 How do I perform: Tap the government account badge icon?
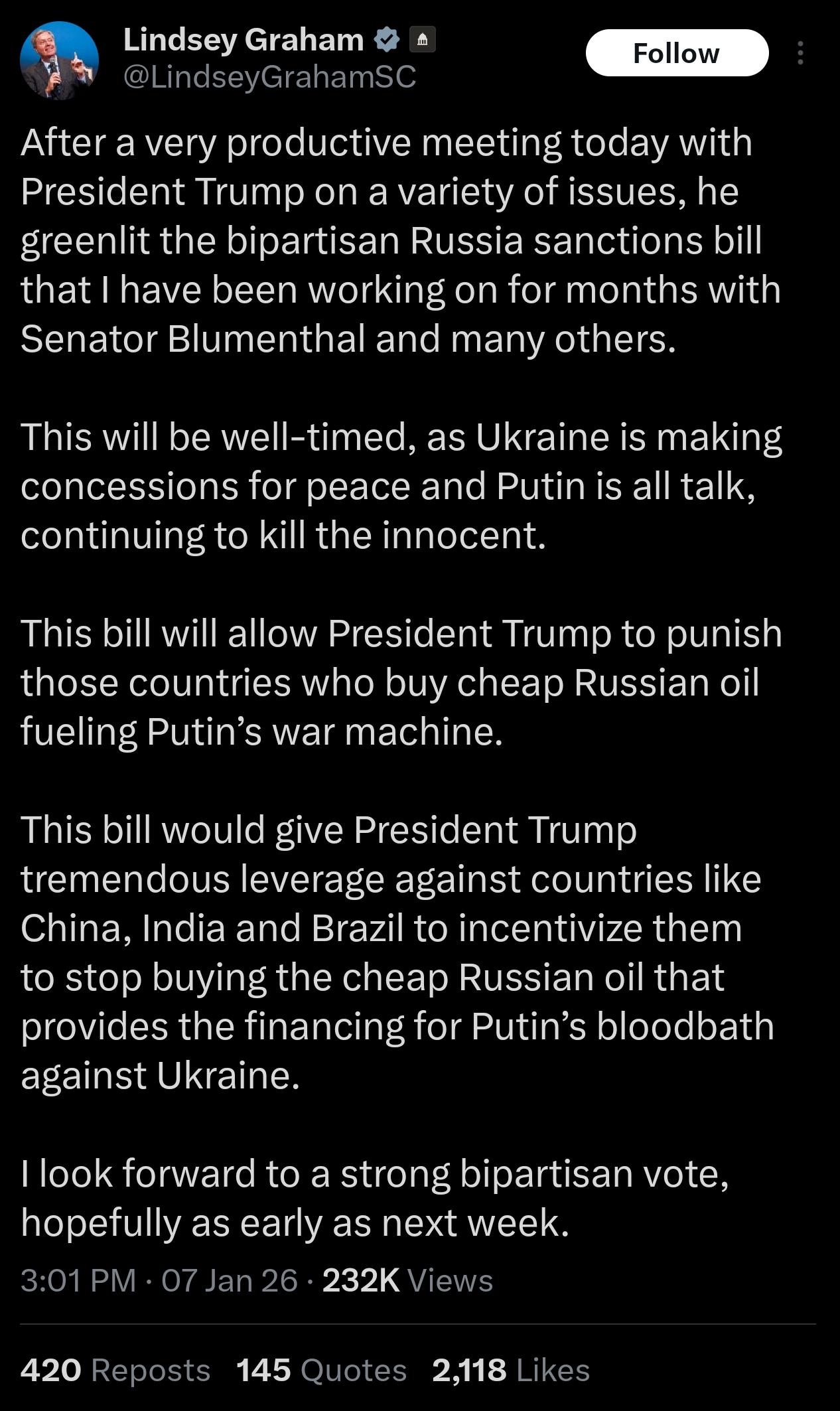click(x=422, y=41)
